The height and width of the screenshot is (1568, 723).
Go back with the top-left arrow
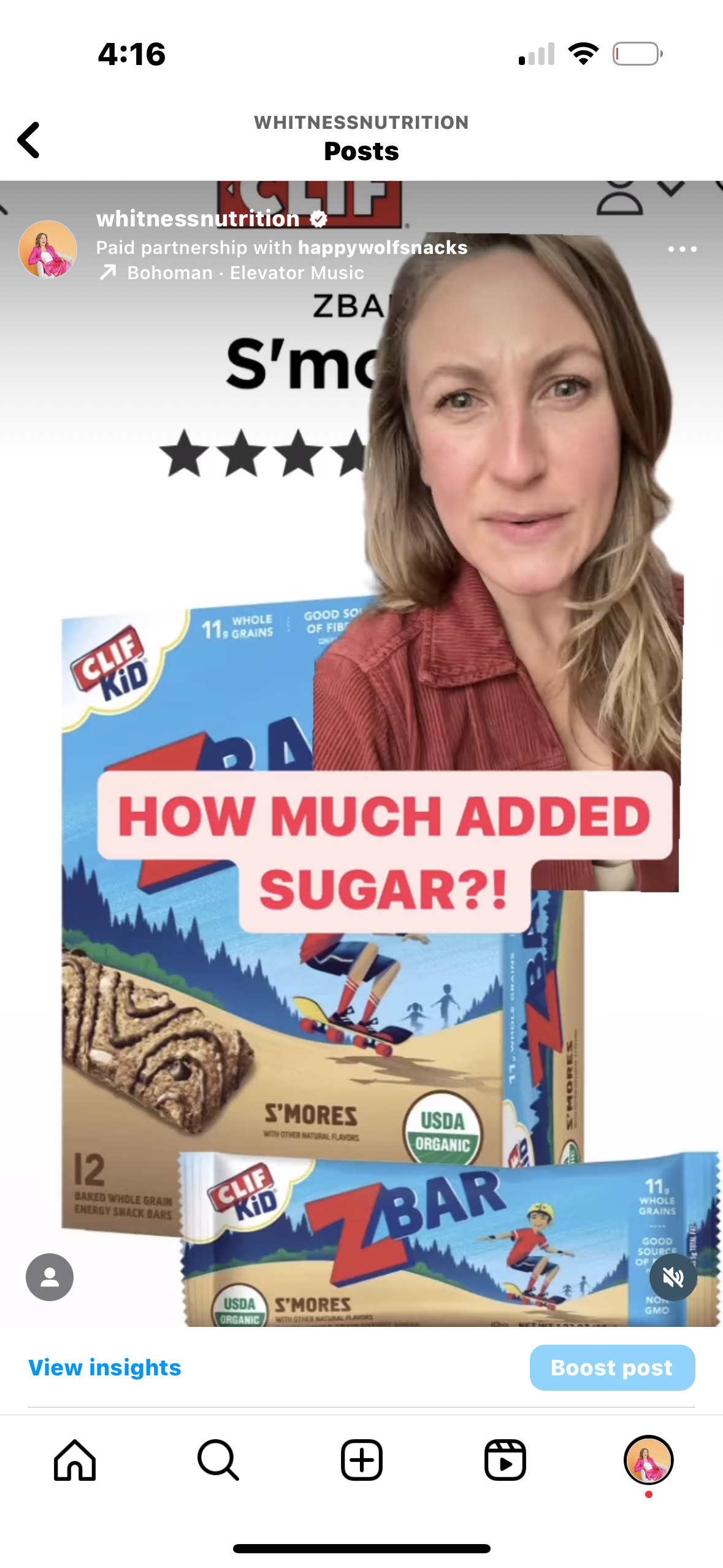[x=29, y=140]
